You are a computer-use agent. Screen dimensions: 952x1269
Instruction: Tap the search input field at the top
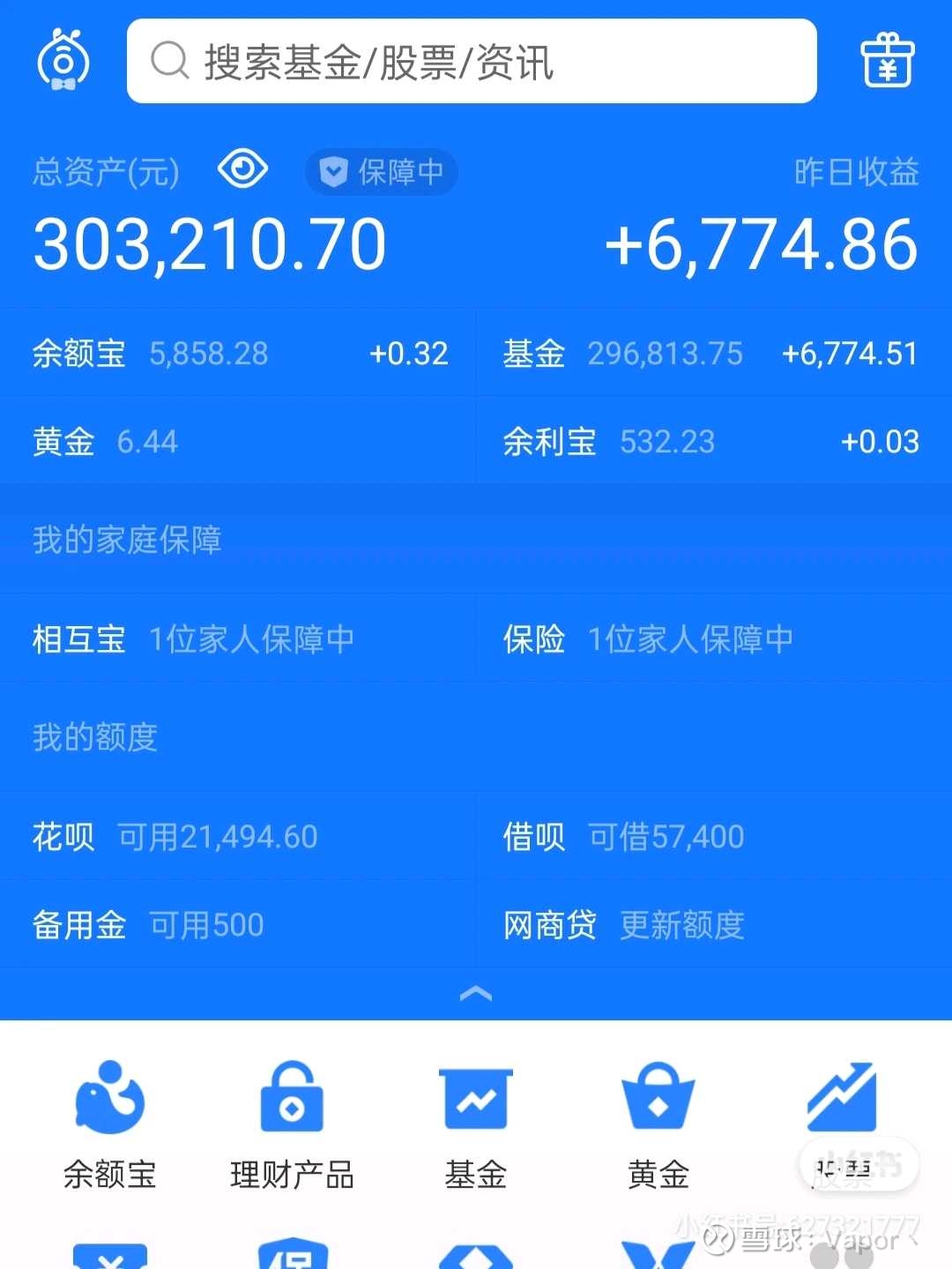472,62
